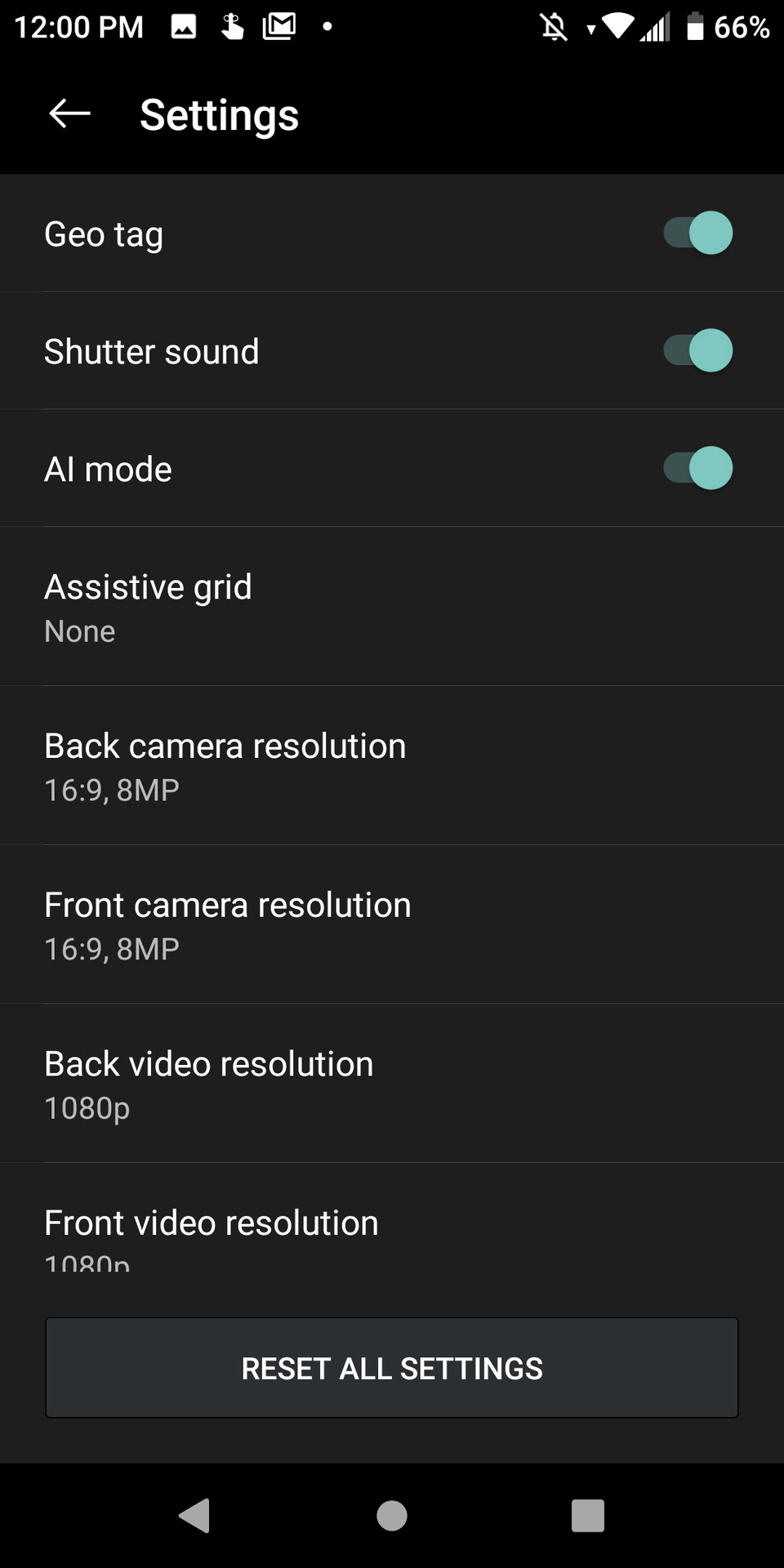The image size is (784, 1568).
Task: Open recent apps from the navigation bar
Action: point(588,1516)
